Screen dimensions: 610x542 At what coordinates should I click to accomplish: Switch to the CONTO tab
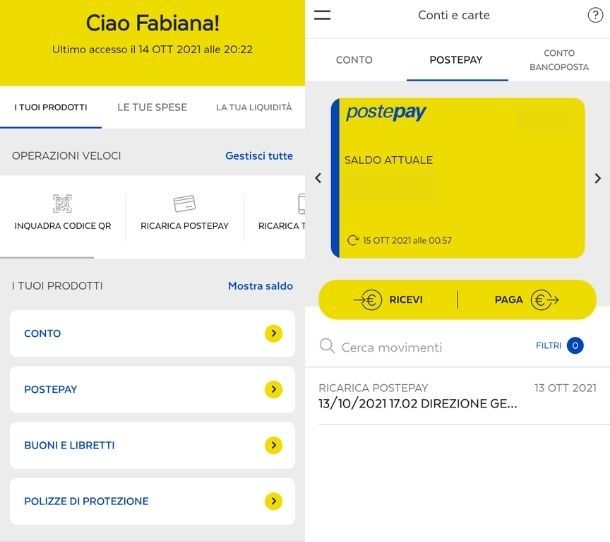pyautogui.click(x=354, y=60)
